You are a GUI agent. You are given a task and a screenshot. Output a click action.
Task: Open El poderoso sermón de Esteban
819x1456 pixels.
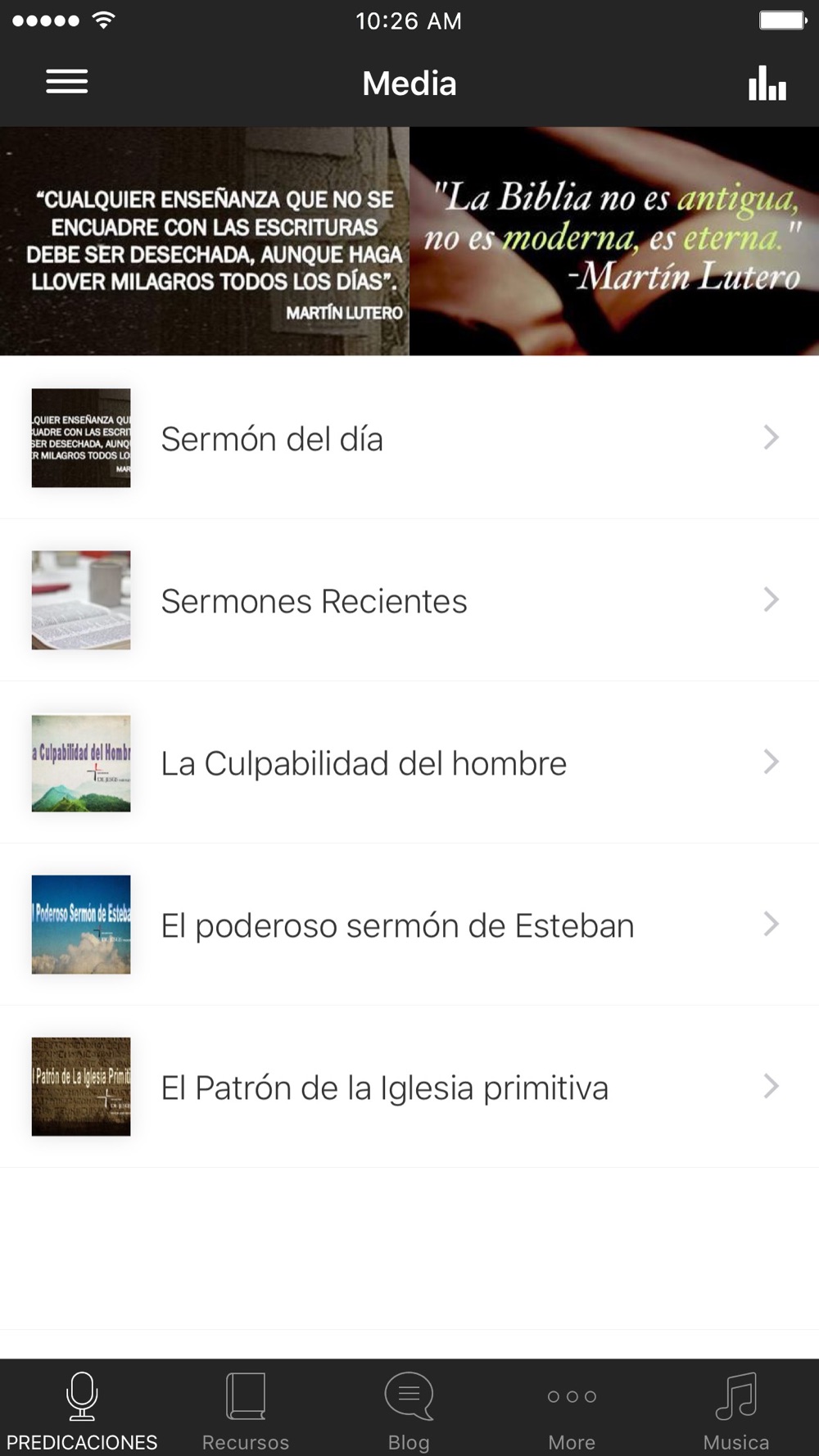pos(409,925)
